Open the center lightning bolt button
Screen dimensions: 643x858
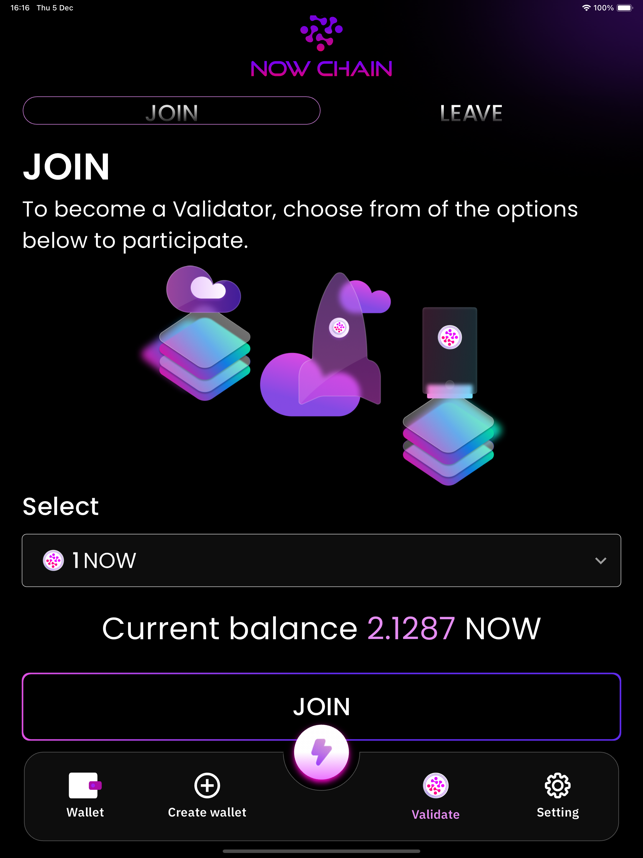pyautogui.click(x=321, y=752)
